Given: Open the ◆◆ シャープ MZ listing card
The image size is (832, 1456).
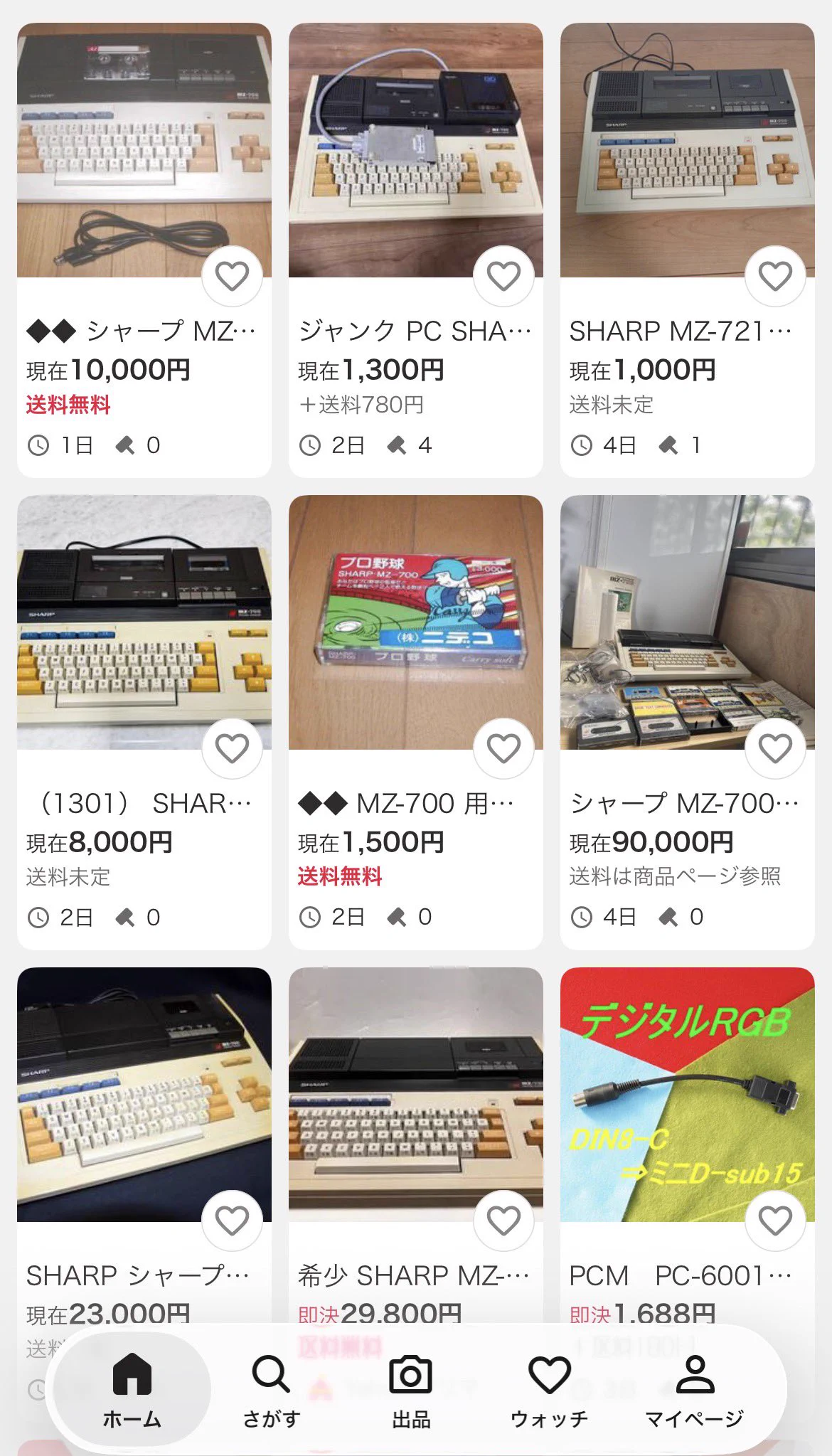Looking at the screenshot, I should (x=144, y=250).
